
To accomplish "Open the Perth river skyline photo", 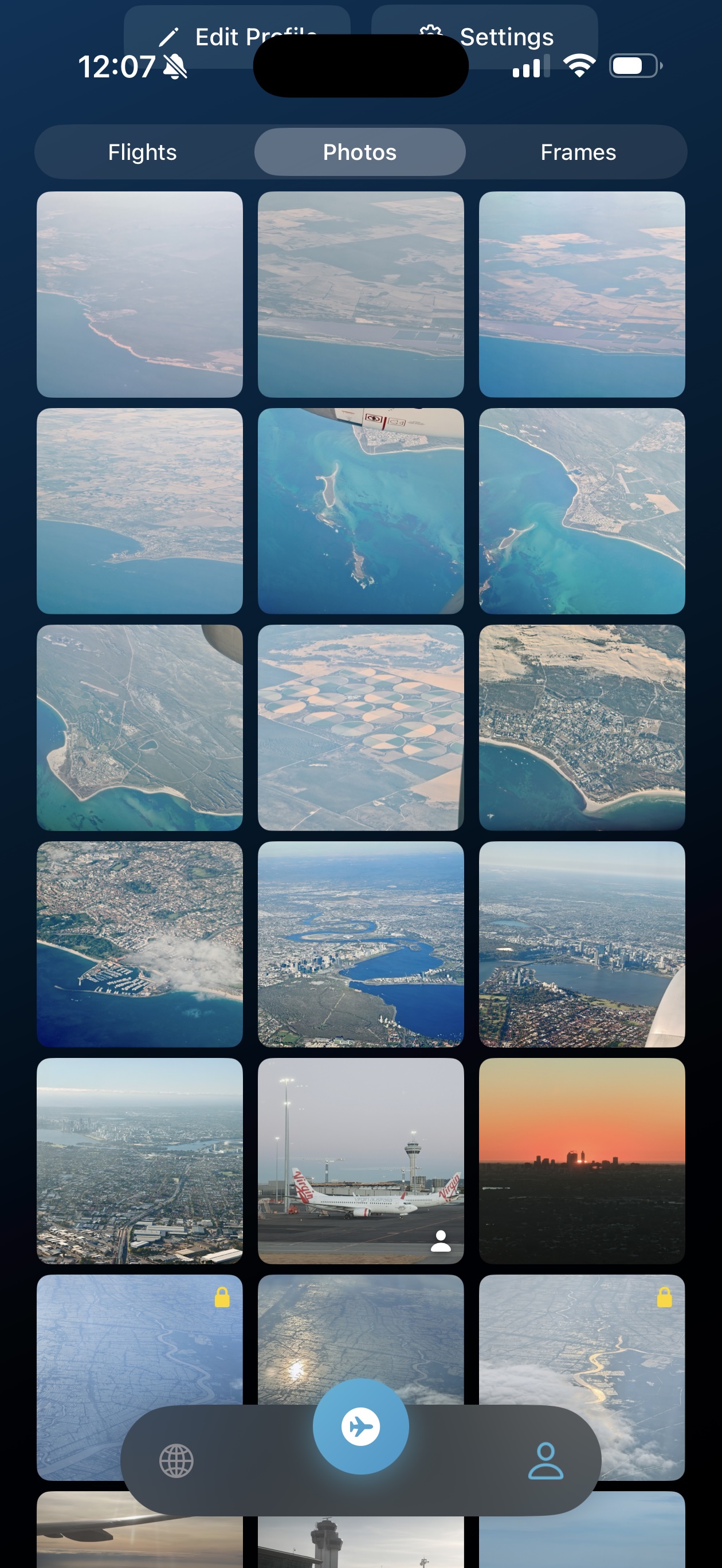I will coord(360,947).
